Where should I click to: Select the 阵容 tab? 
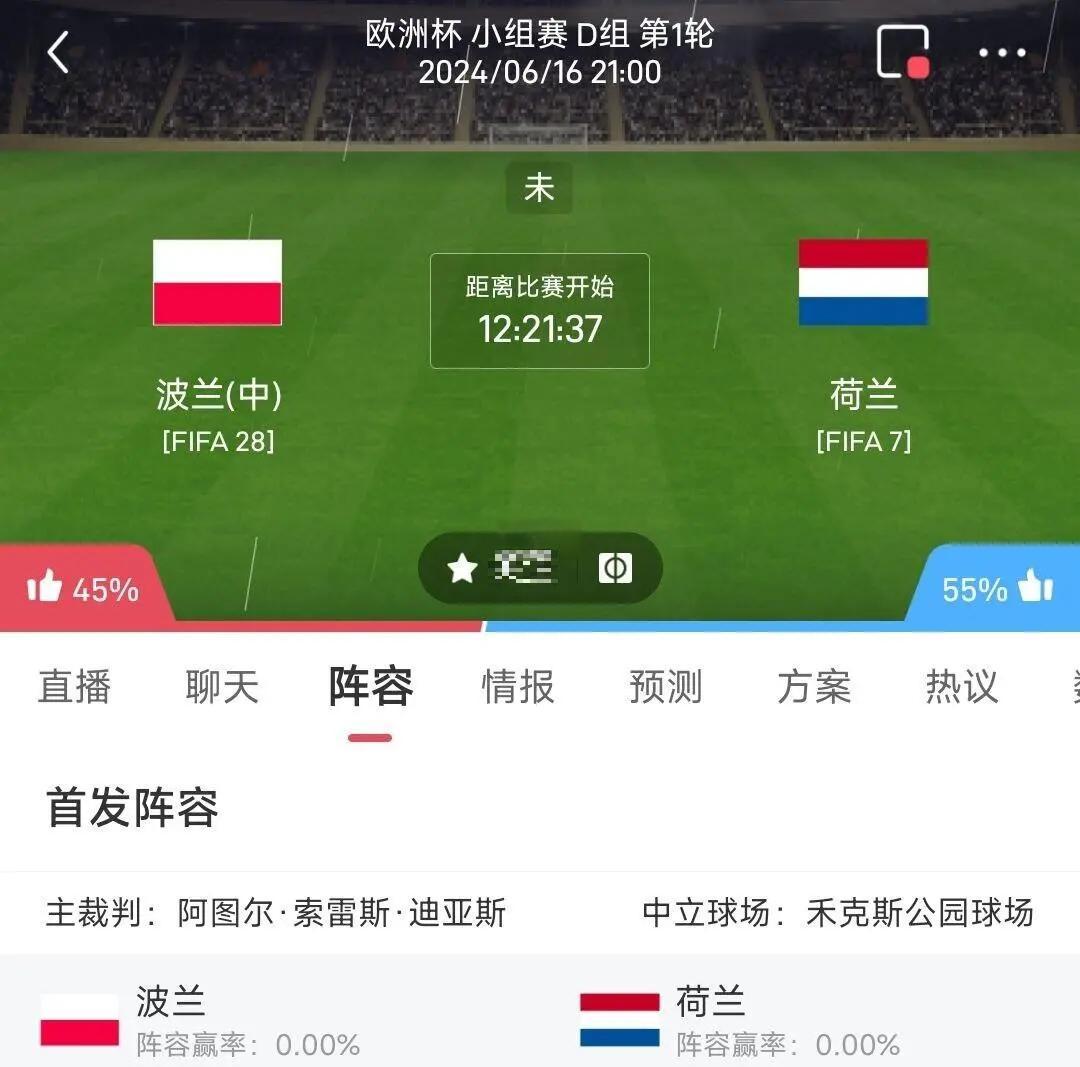[x=370, y=687]
